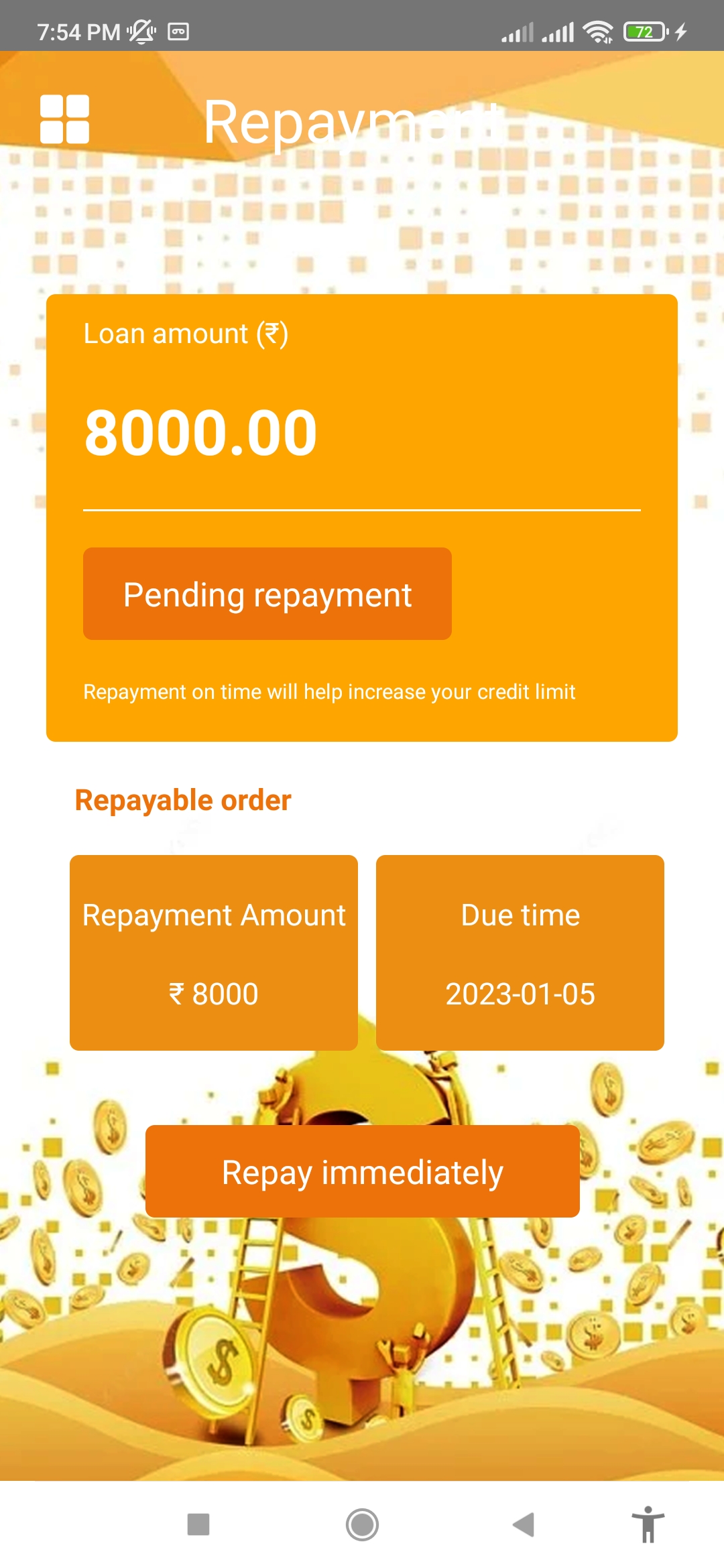Tap Repay immediately
This screenshot has height=1568, width=724.
point(362,1171)
